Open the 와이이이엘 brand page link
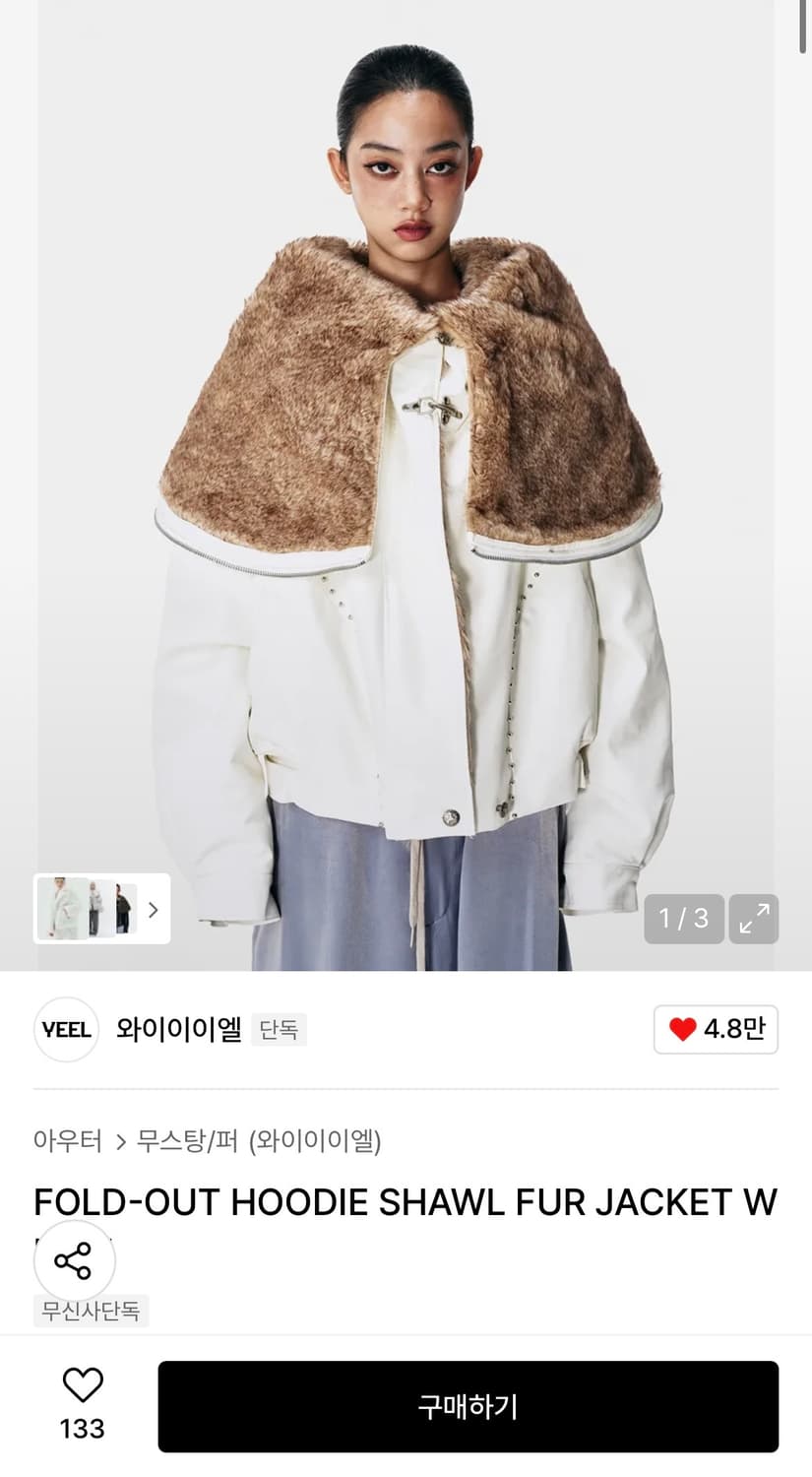The width and height of the screenshot is (812, 1477). tap(177, 1029)
